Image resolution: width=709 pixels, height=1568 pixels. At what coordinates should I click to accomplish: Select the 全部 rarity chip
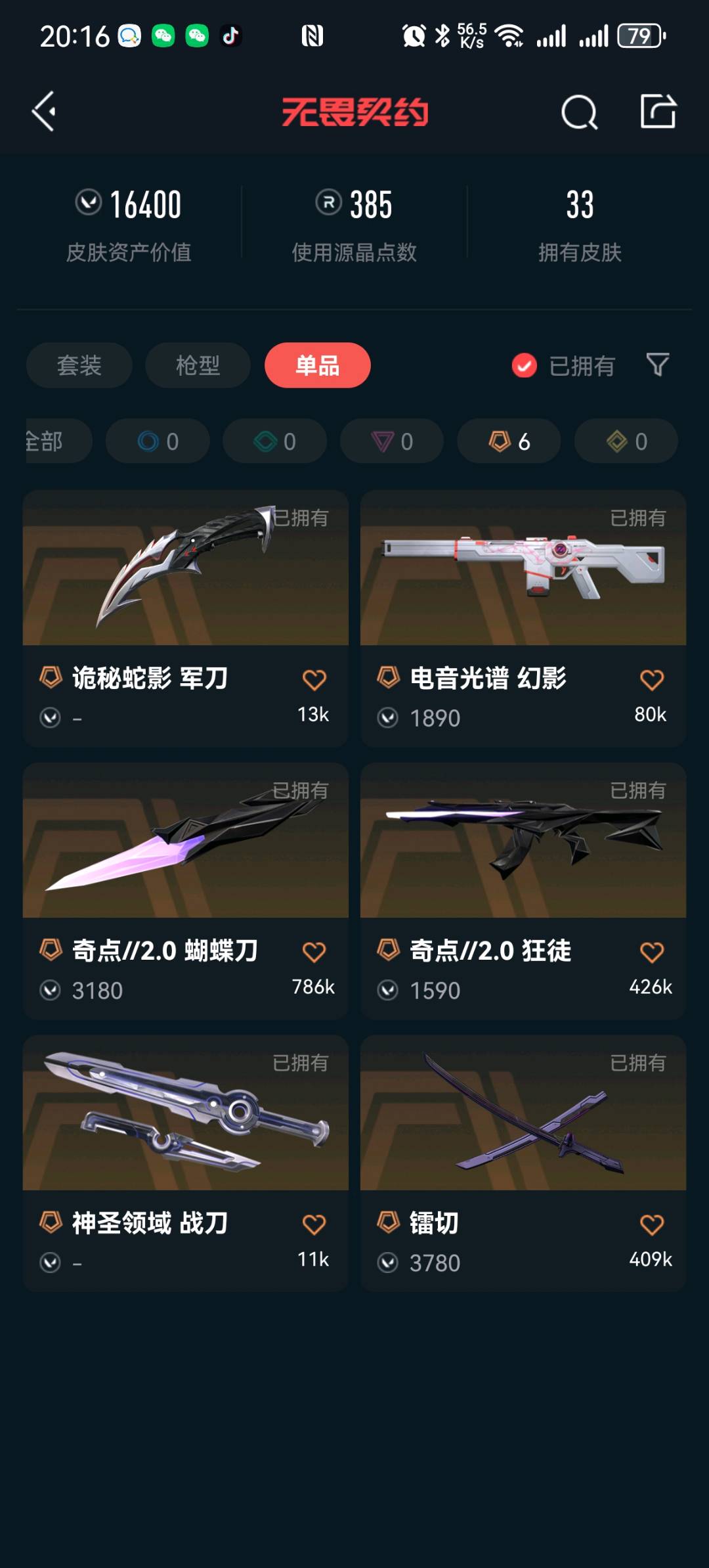pos(53,441)
